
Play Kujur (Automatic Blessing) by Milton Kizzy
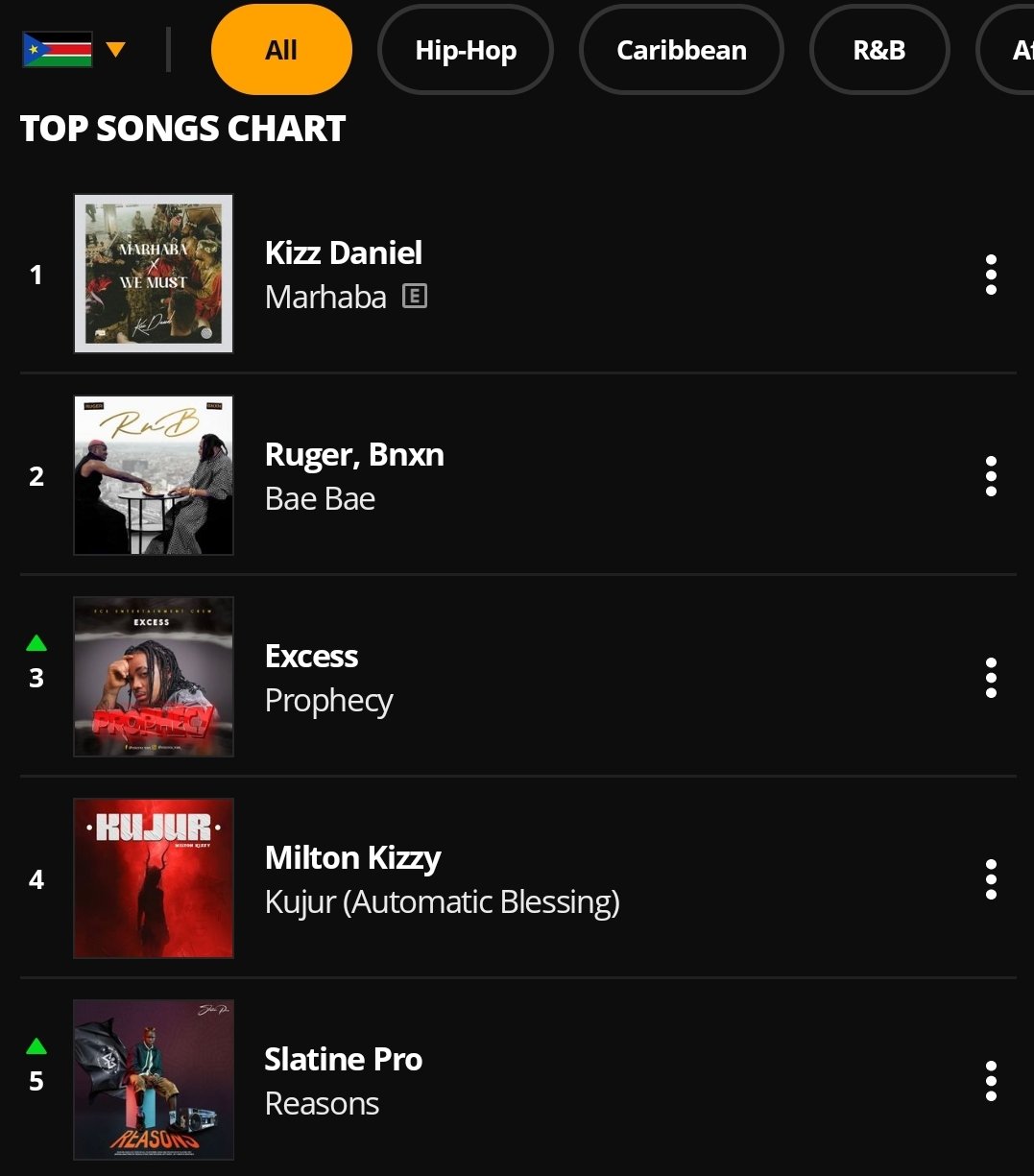click(x=154, y=878)
